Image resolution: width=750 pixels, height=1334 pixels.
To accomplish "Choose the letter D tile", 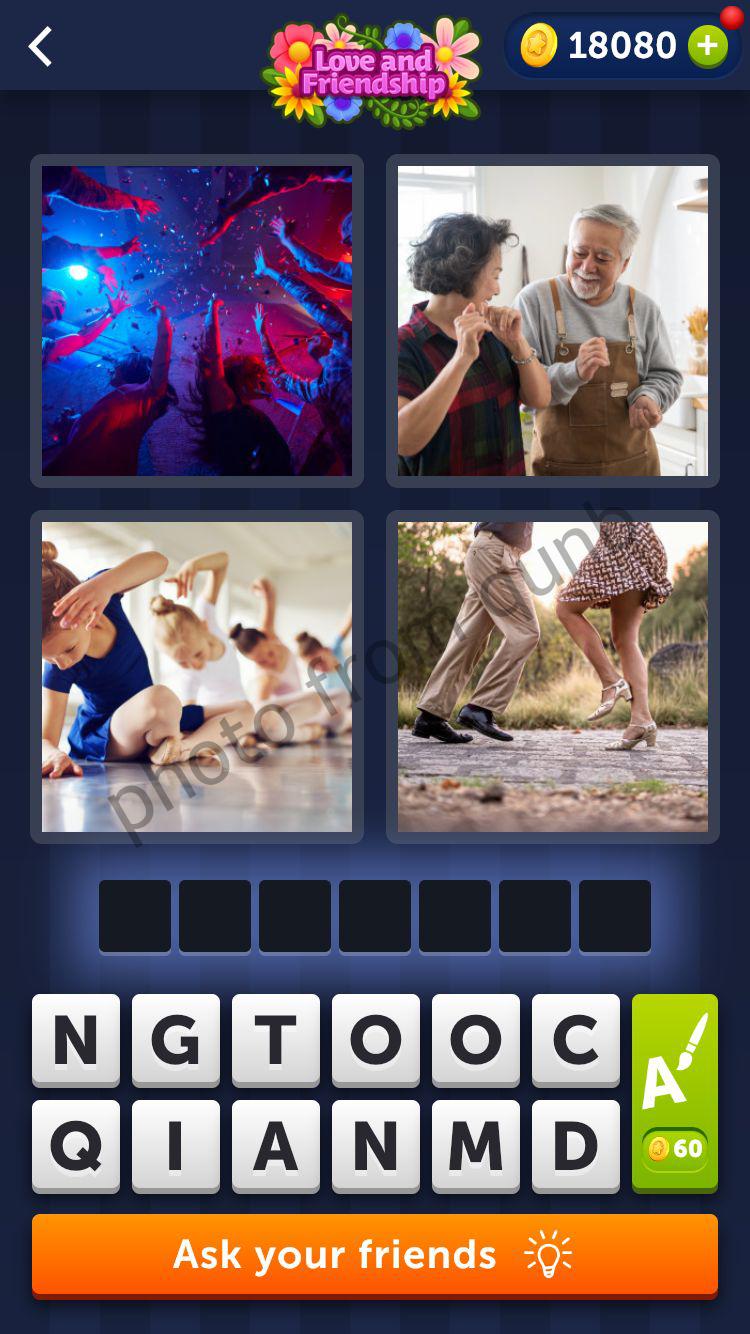I will point(575,1145).
